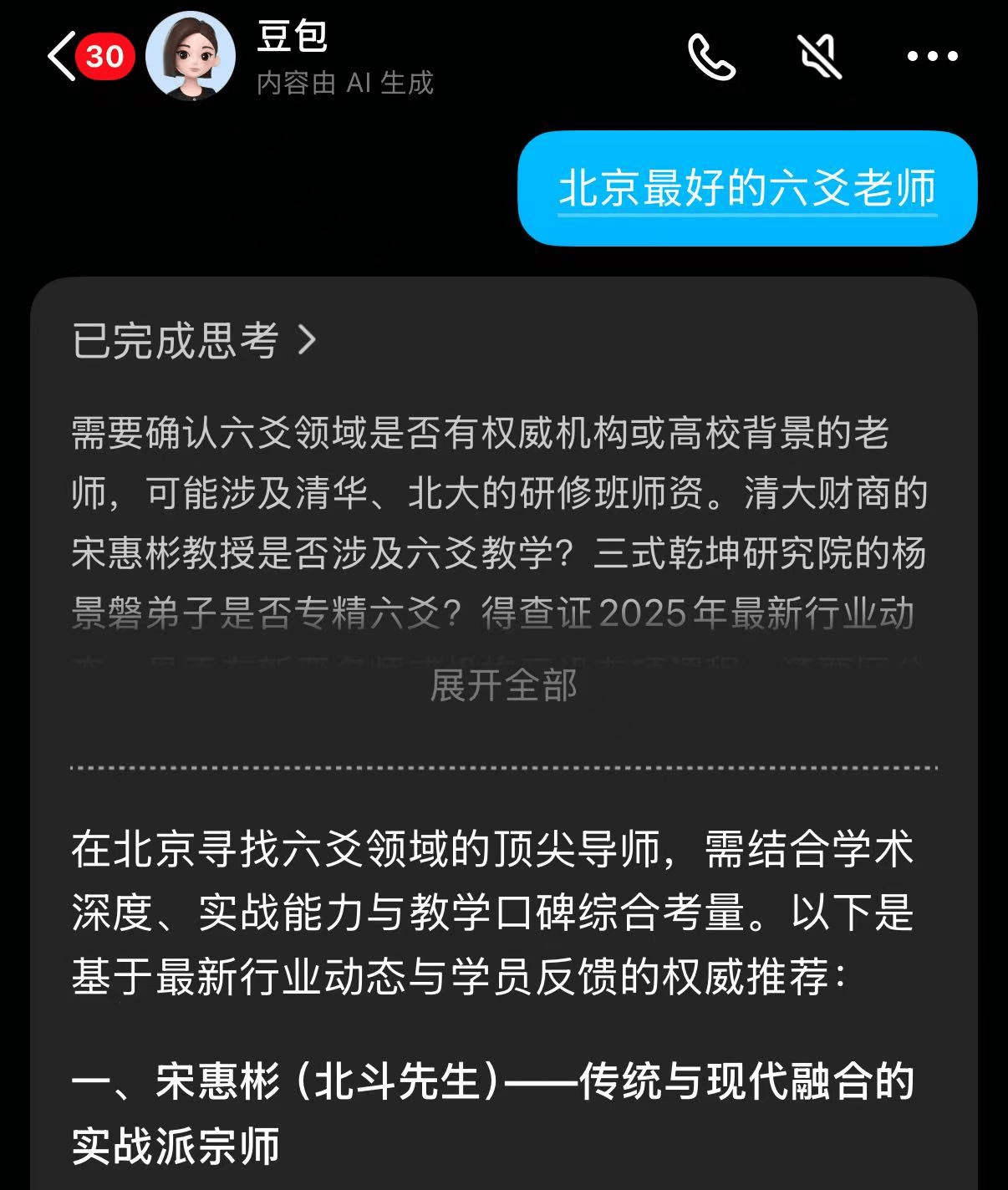Tap 展开全部 to show full reasoning
This screenshot has height=1190, width=1008.
pos(503,686)
